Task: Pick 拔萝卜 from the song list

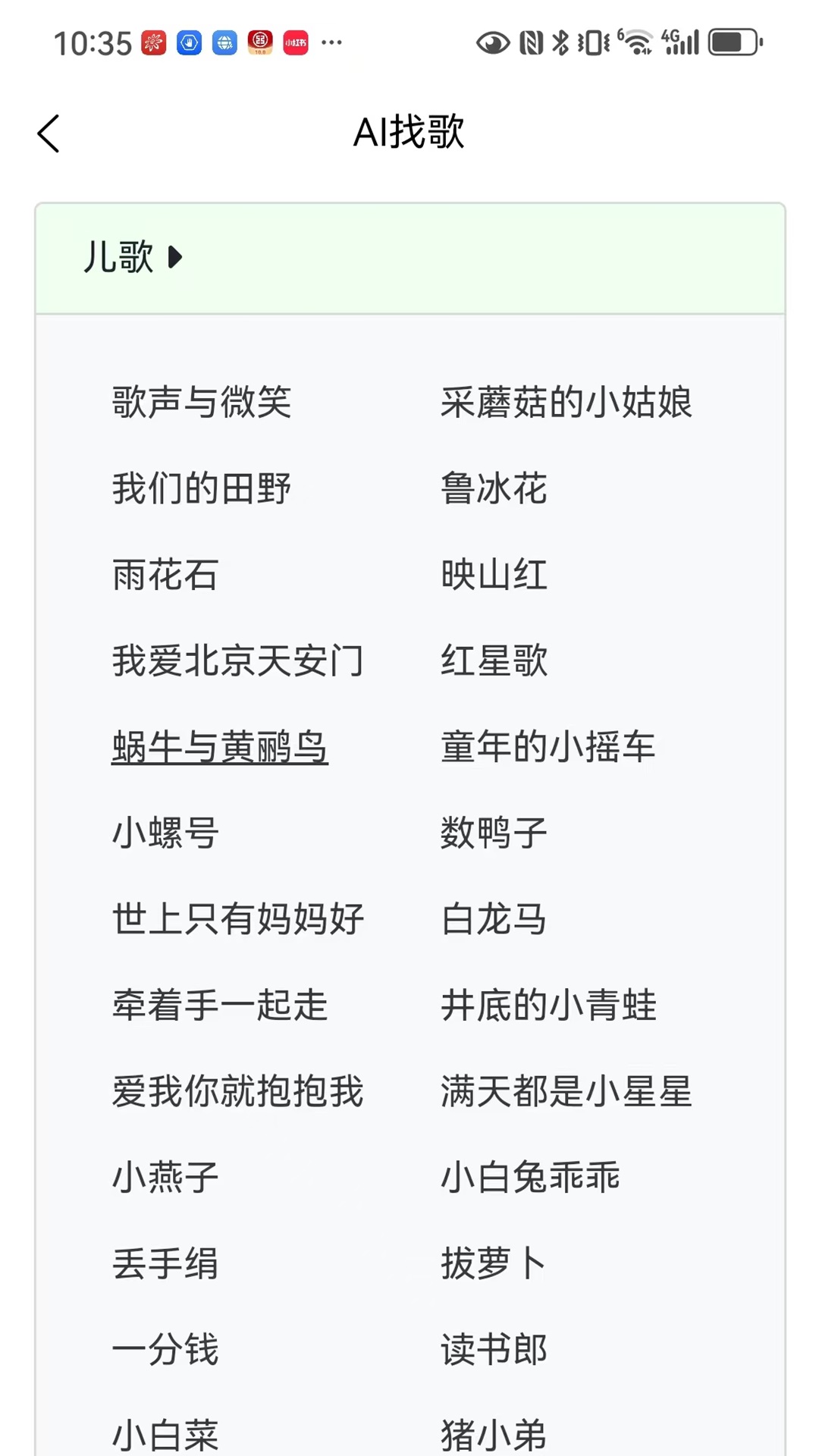Action: tap(494, 1262)
